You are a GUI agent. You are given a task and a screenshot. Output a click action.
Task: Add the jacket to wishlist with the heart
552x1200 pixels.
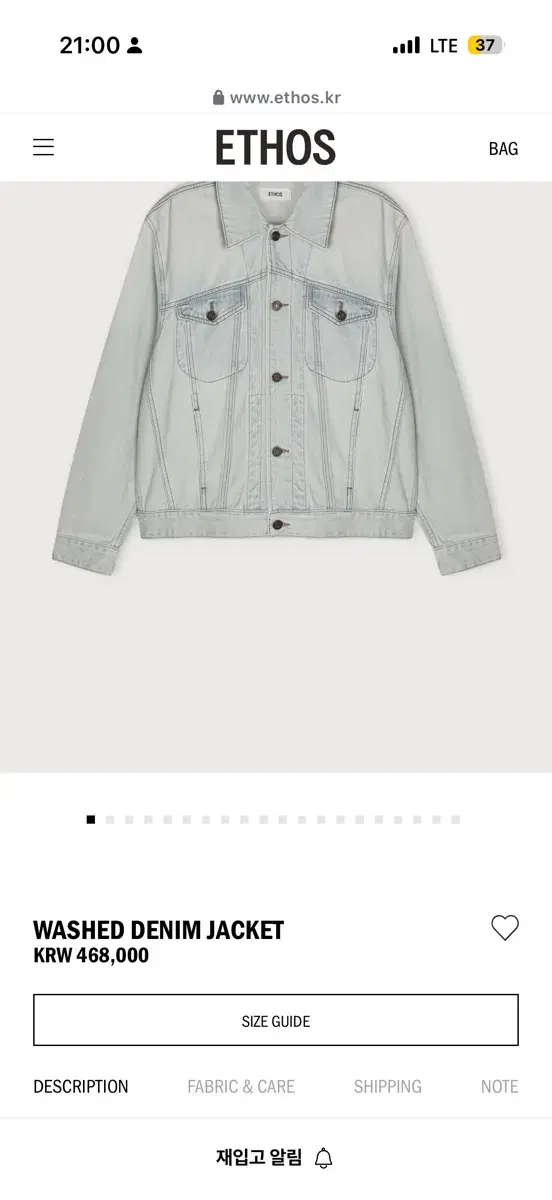505,928
